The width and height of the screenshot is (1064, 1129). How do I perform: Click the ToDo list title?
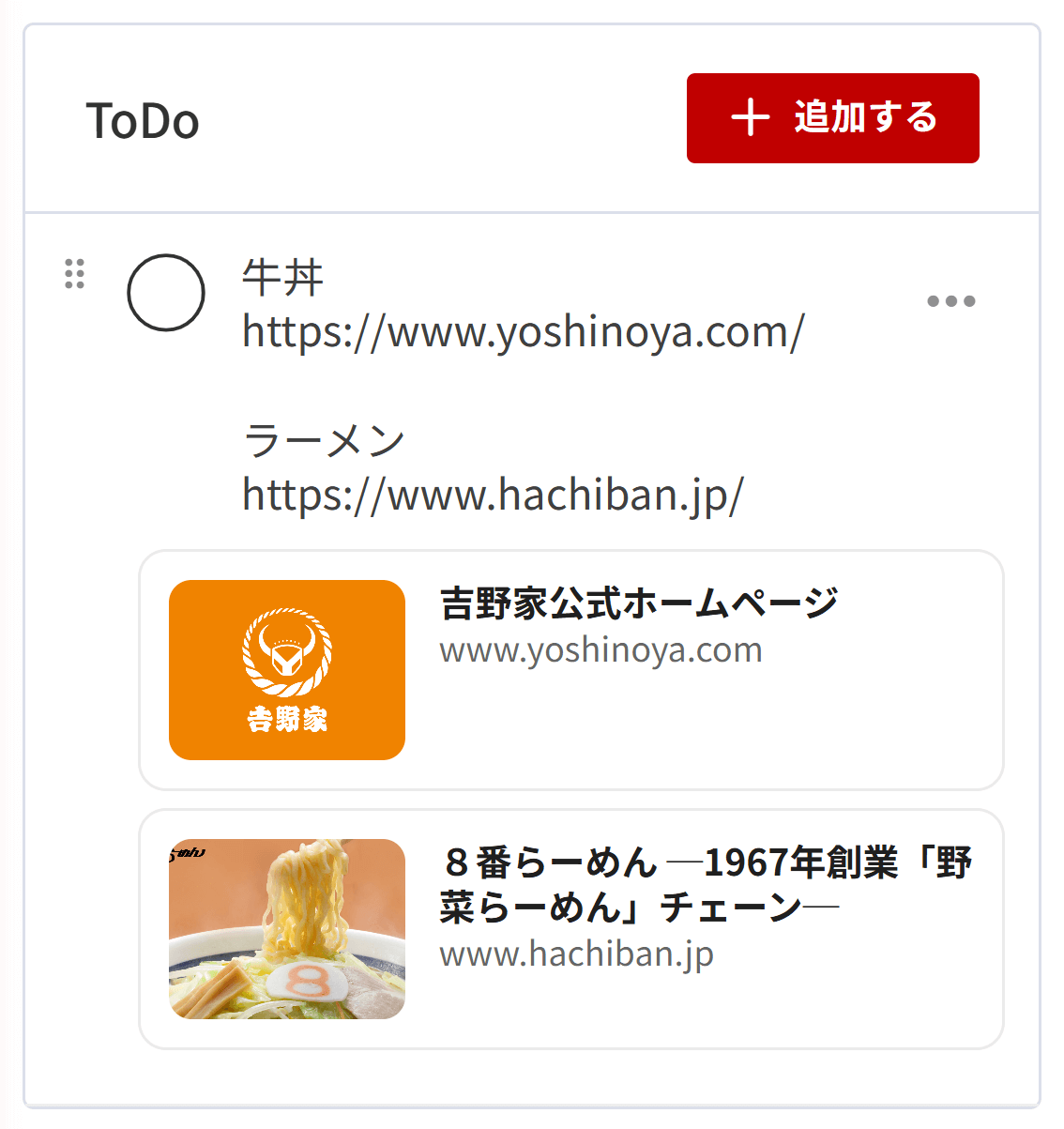[x=143, y=120]
